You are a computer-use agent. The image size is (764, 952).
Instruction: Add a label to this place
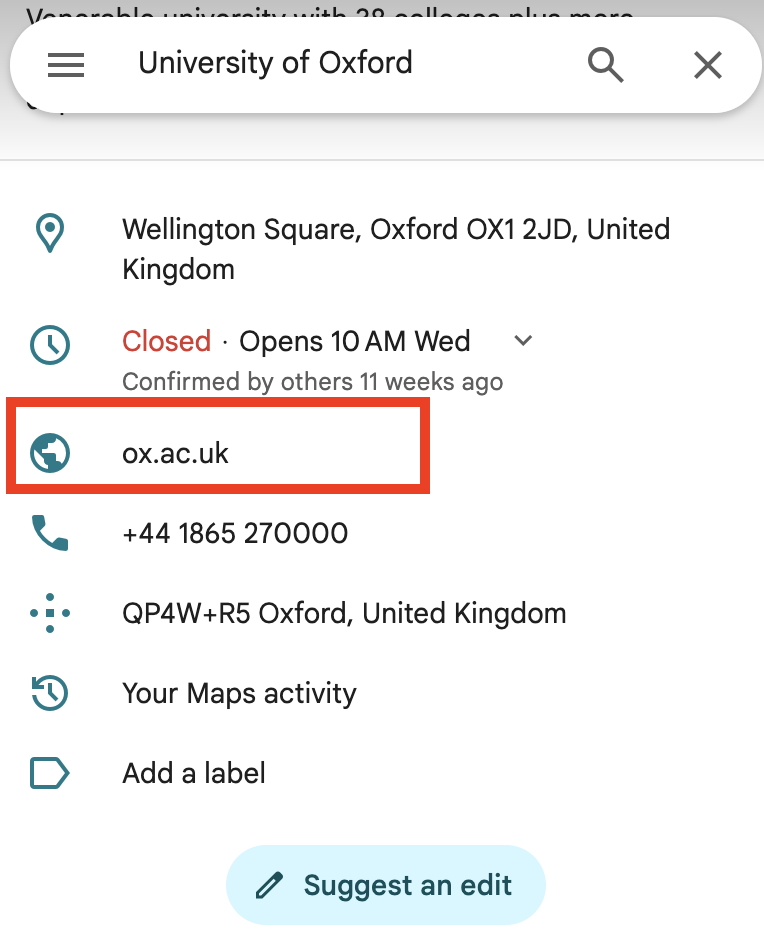[x=194, y=773]
